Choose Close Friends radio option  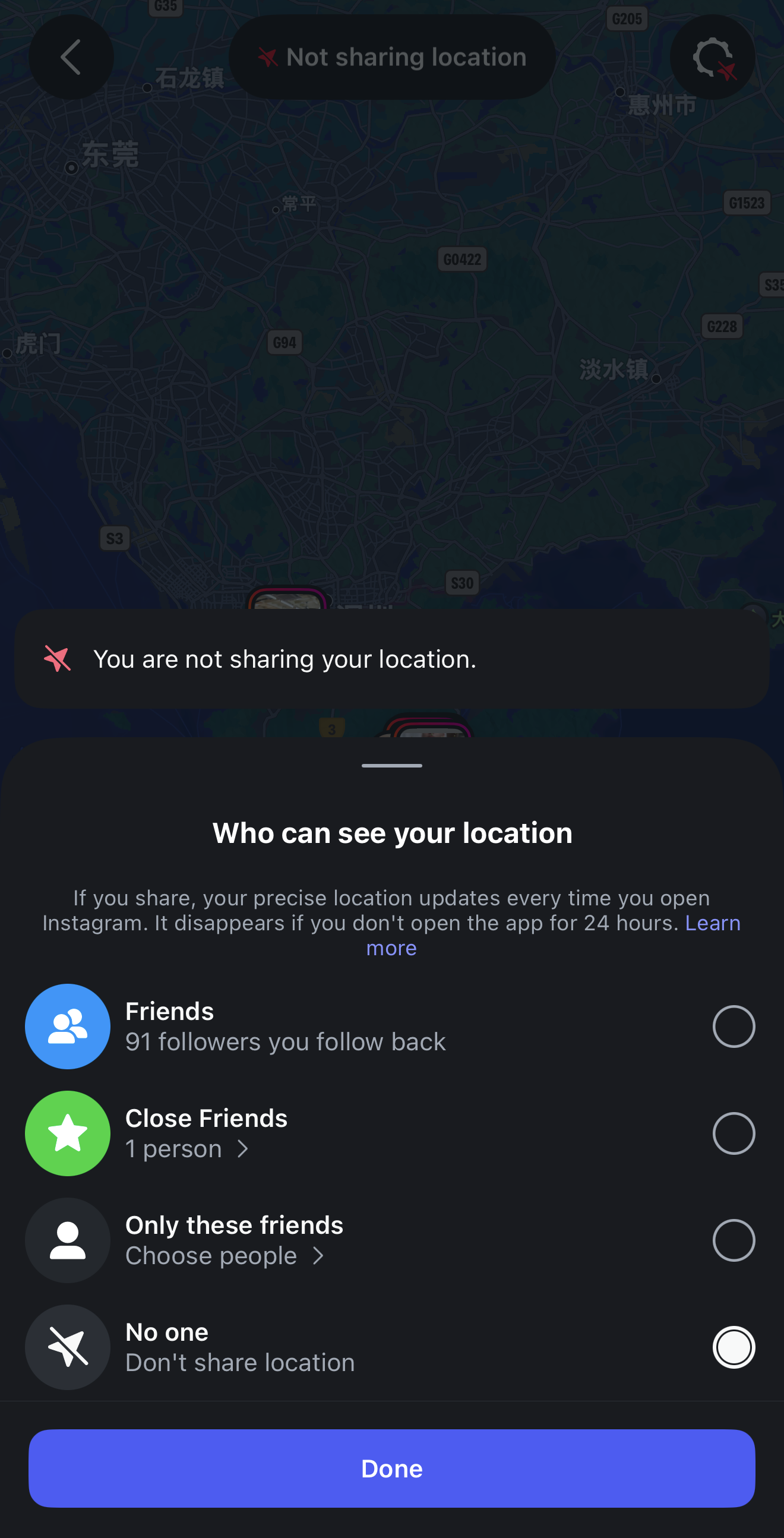tap(734, 1133)
